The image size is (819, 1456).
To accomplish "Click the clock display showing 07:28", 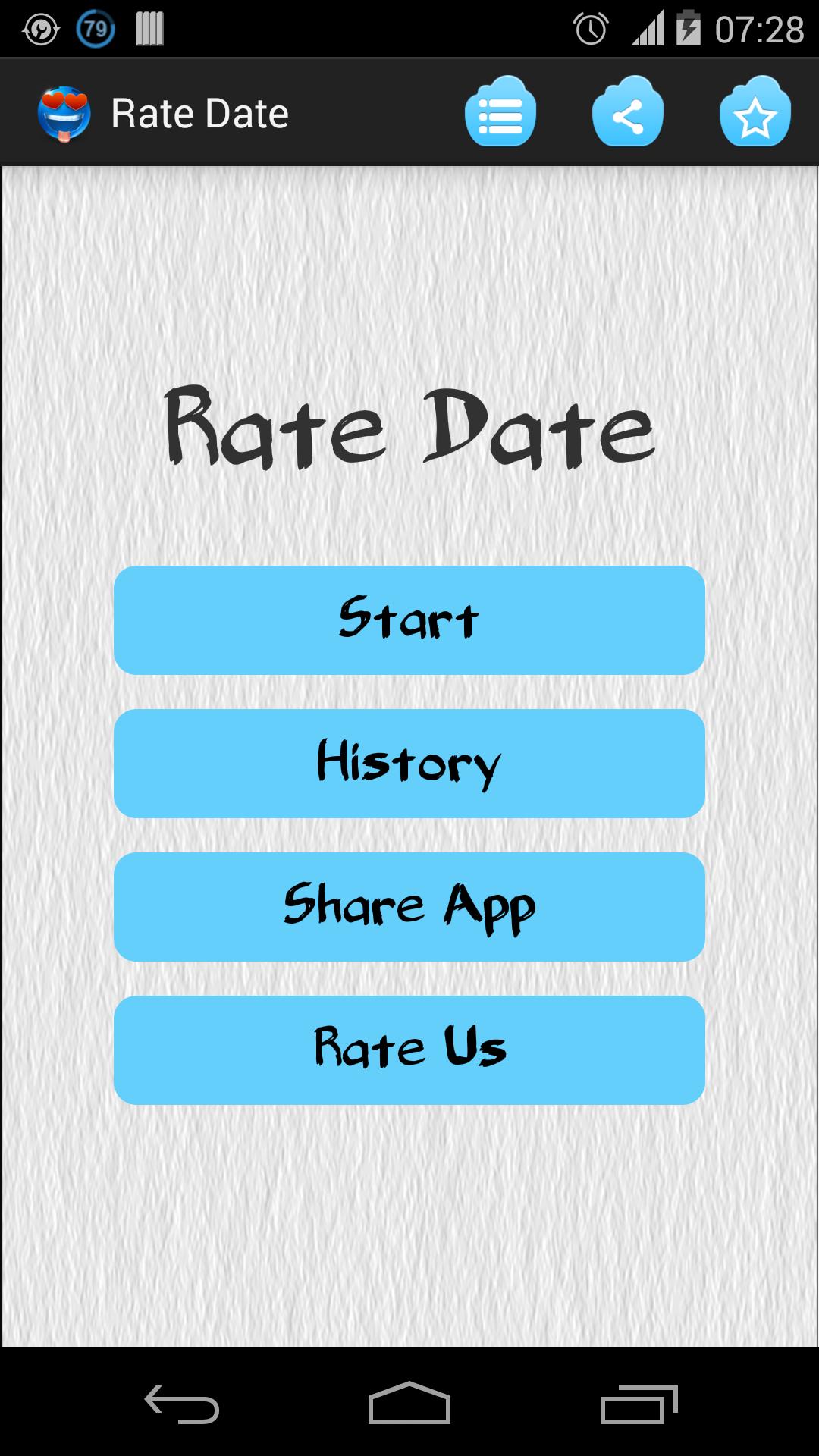I will [758, 27].
